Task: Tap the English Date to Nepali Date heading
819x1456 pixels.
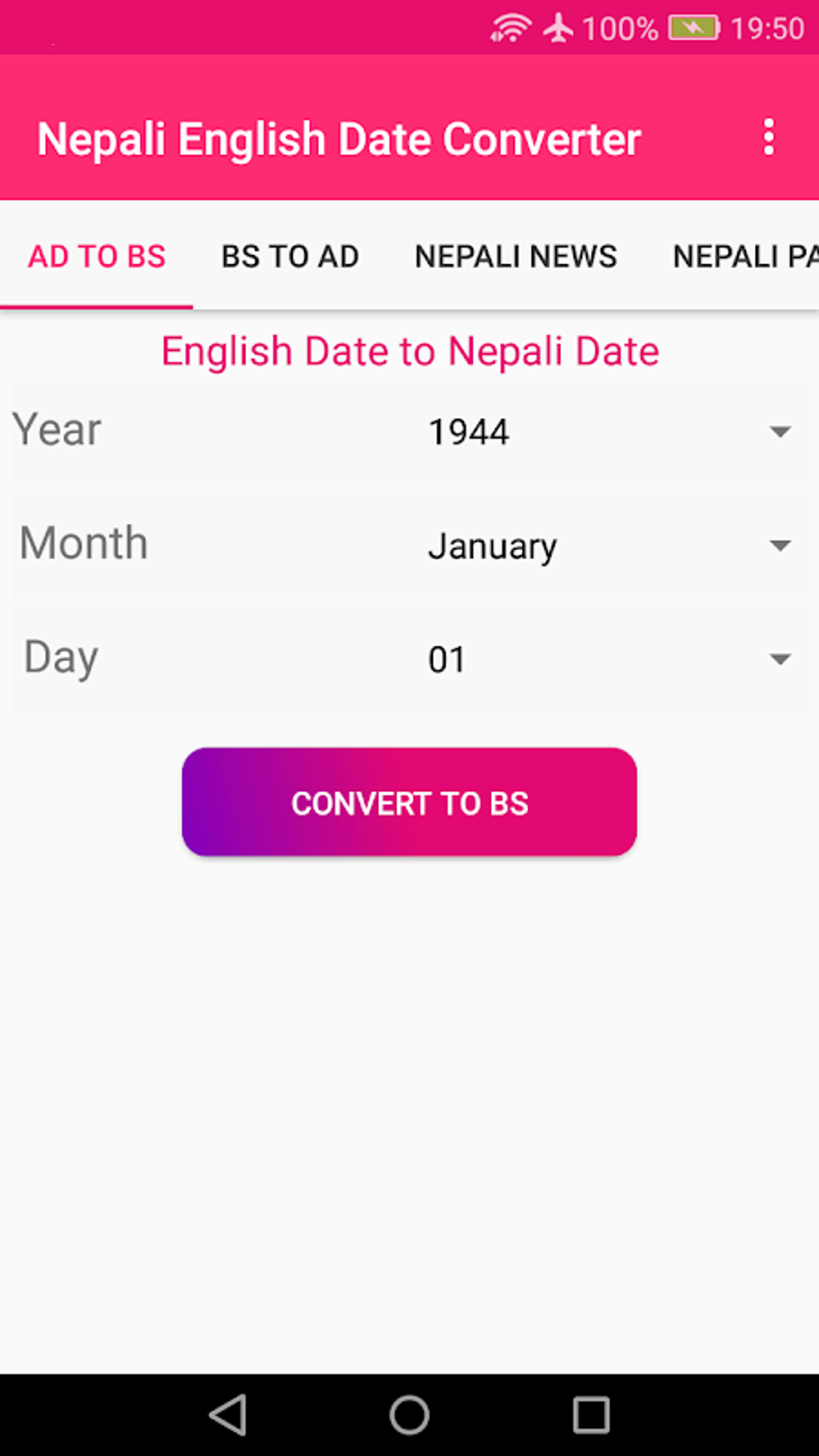Action: coord(409,350)
